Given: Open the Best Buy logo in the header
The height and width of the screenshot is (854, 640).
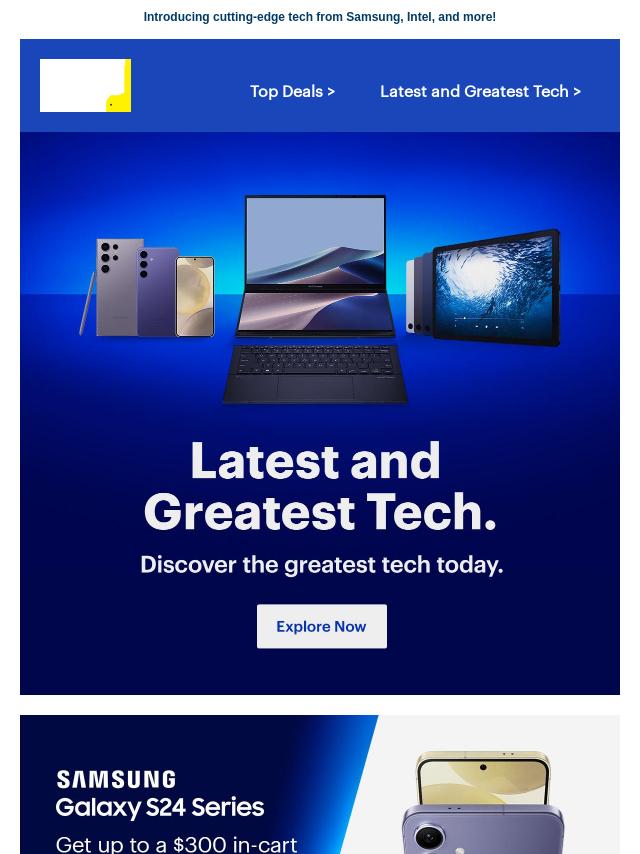Looking at the screenshot, I should click(85, 86).
